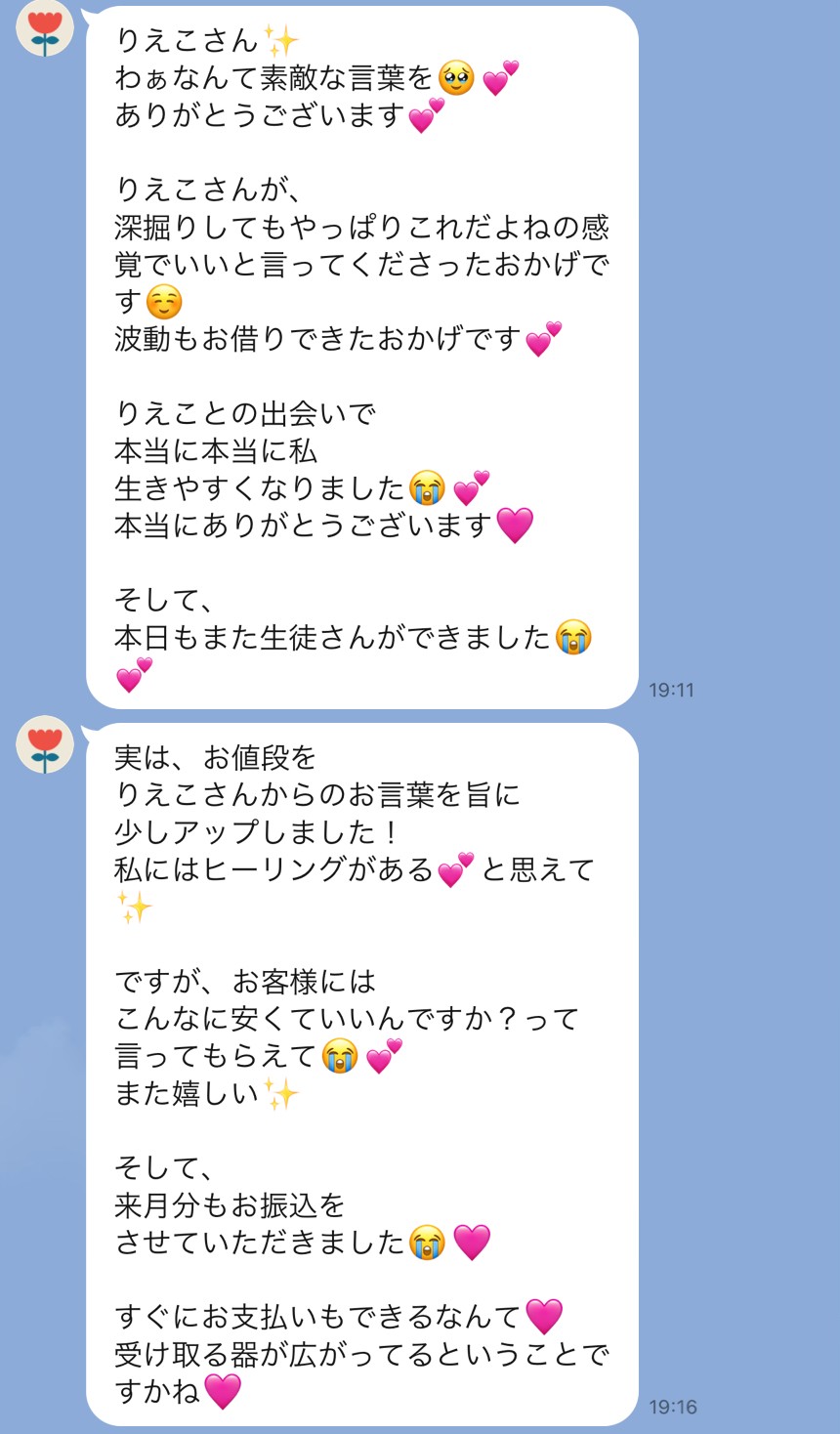This screenshot has height=1434, width=840.
Task: Open sender's tulip avatar beside the 19:16 message
Action: click(45, 744)
